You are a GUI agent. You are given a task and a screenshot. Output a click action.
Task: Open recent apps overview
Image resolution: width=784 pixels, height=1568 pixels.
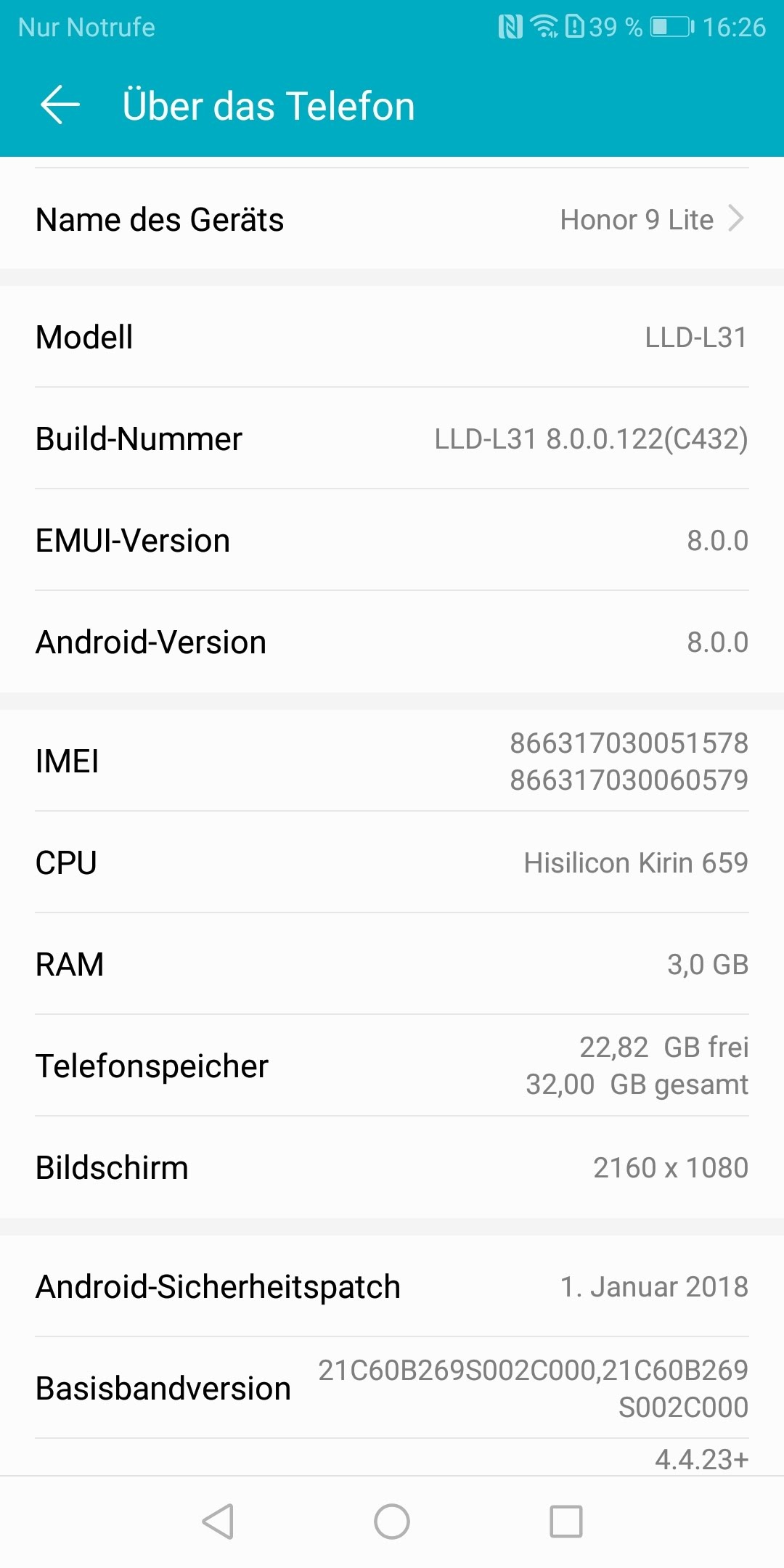[566, 1521]
